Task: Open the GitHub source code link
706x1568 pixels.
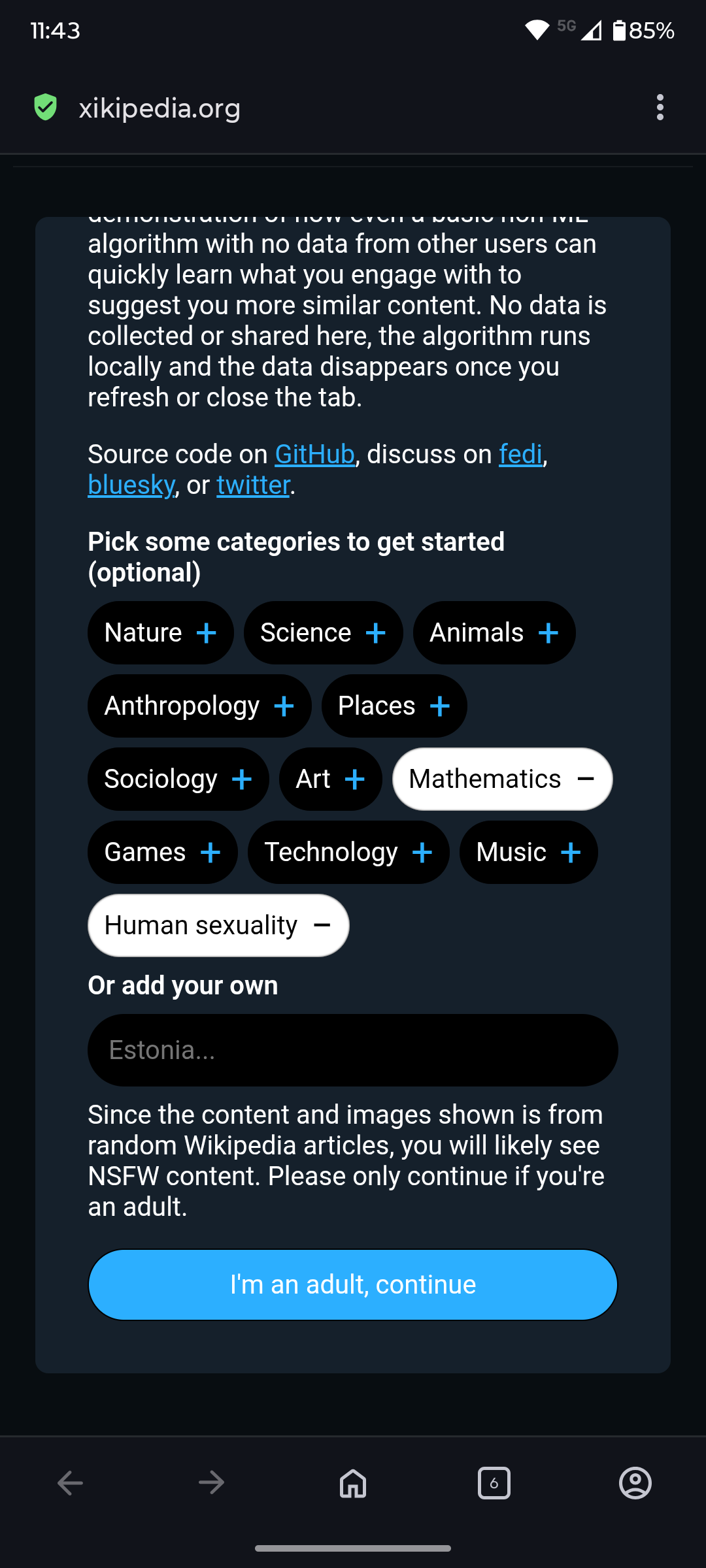Action: 313,453
